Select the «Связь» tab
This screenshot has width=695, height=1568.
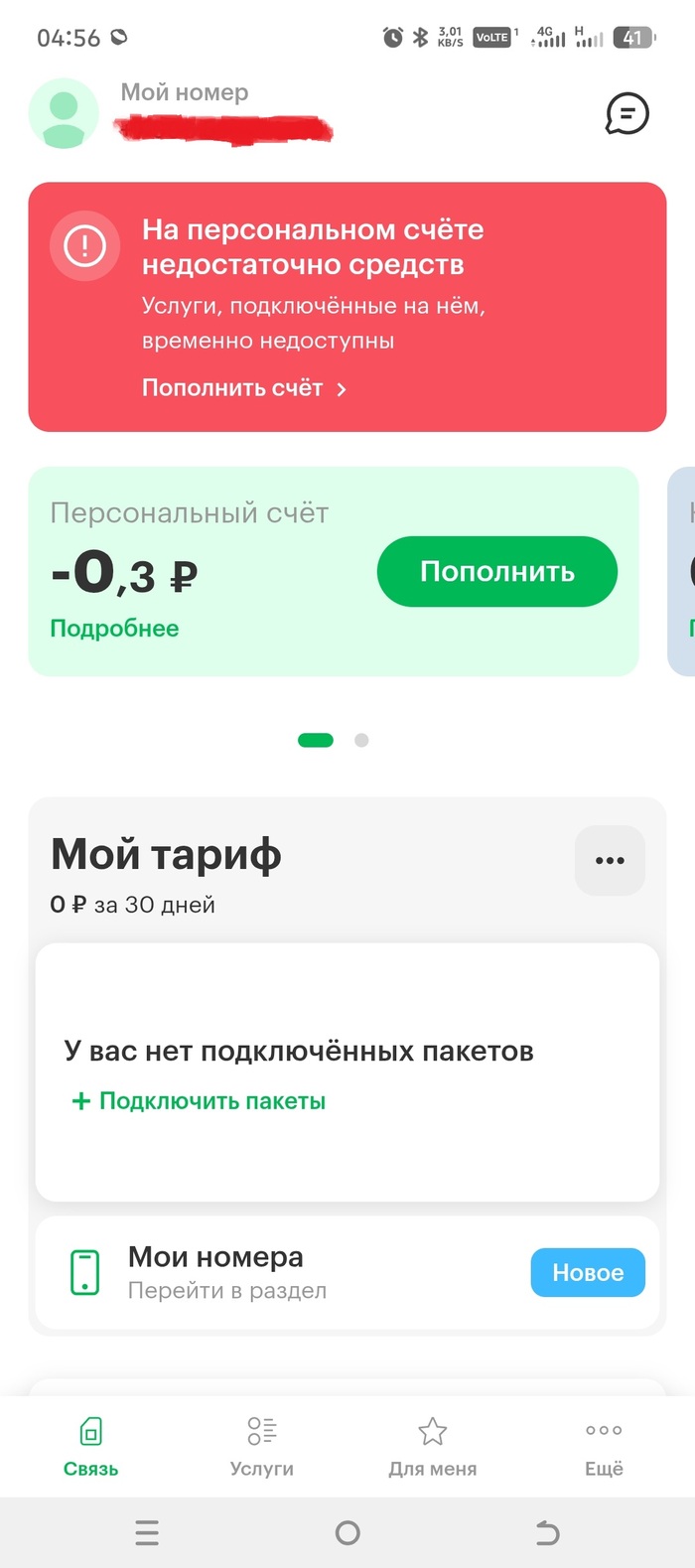(x=90, y=1447)
